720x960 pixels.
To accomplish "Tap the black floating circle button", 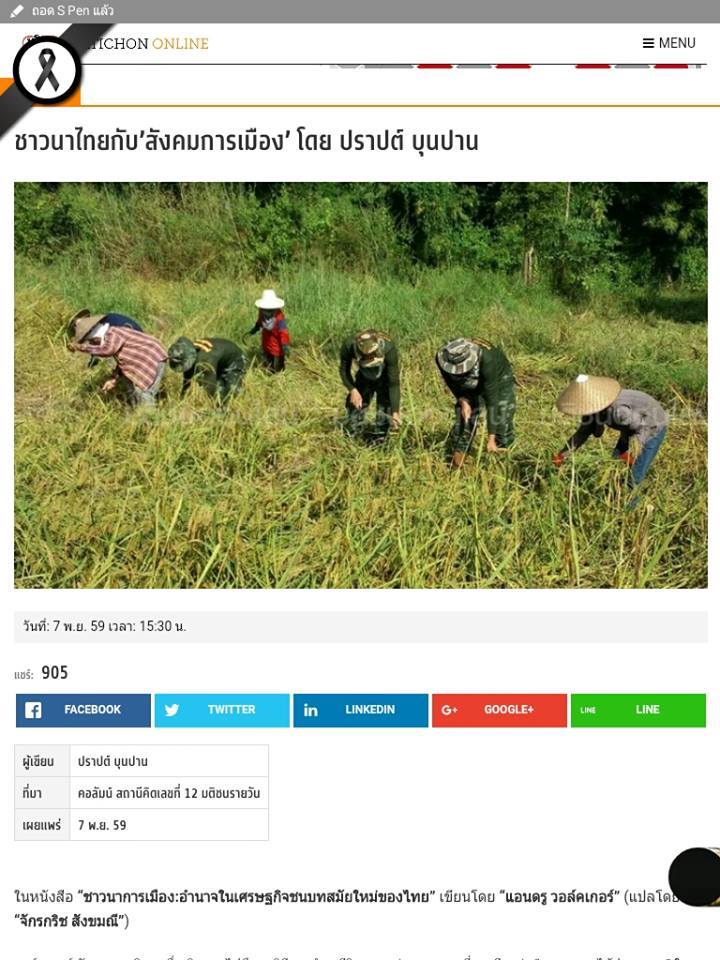I will 696,876.
